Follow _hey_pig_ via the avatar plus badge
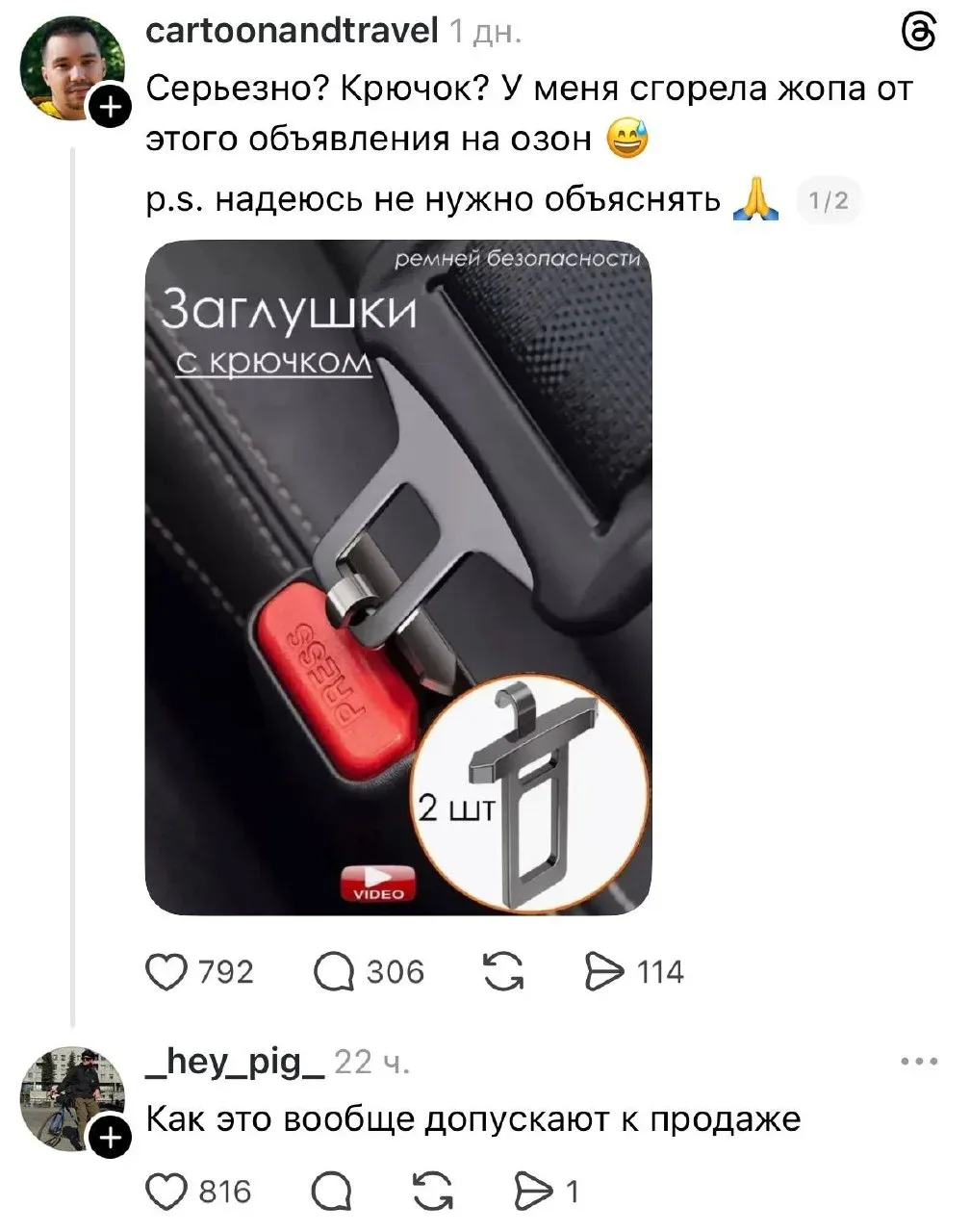The image size is (970, 1232). 111,1138
